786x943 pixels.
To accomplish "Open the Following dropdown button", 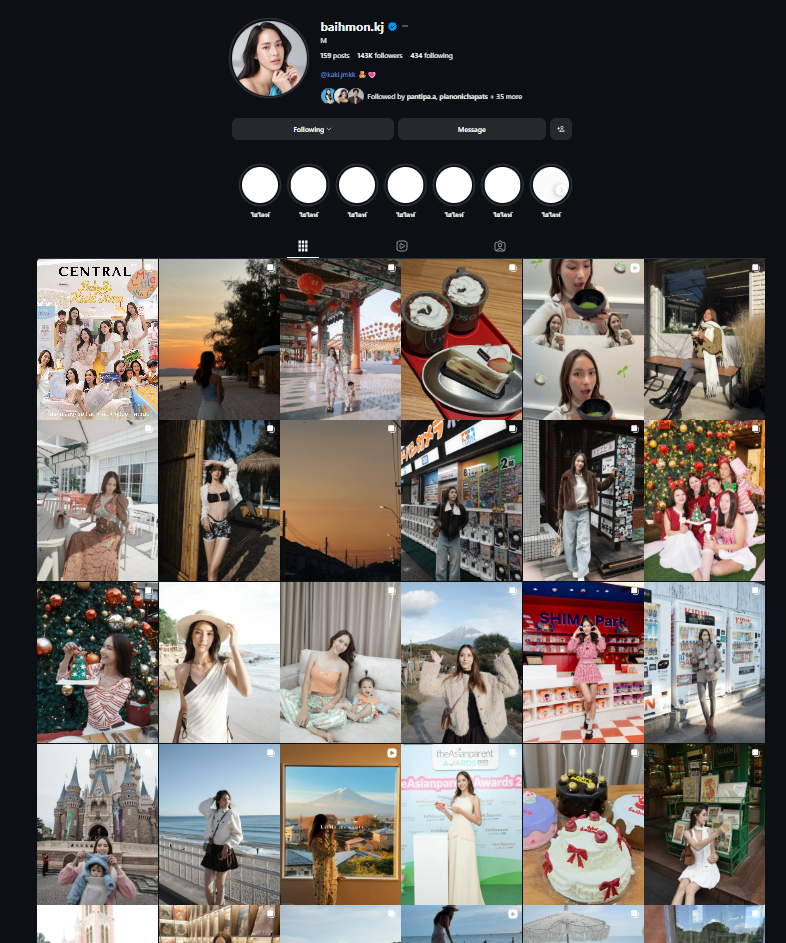I will point(312,129).
